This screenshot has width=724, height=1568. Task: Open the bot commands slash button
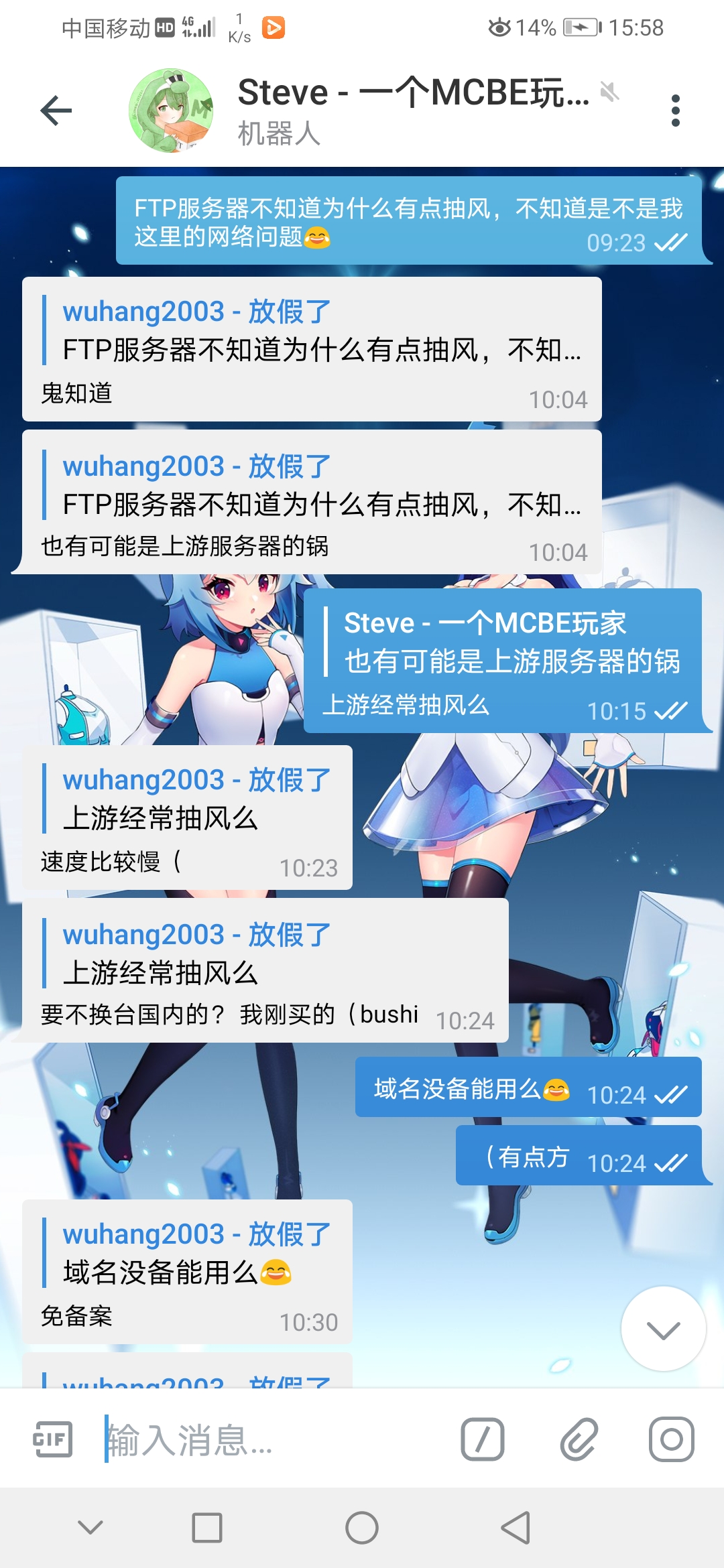pyautogui.click(x=482, y=1439)
